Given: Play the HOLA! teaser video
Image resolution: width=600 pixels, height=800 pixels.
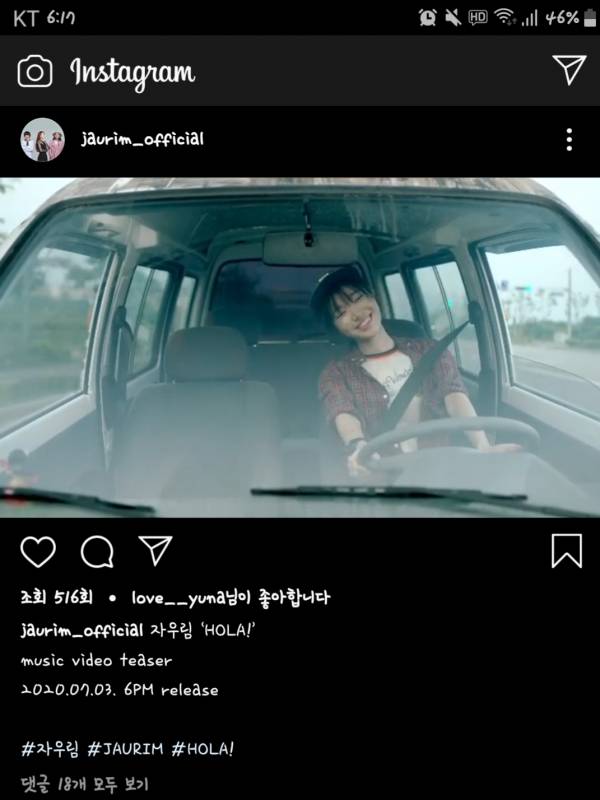Looking at the screenshot, I should click(x=300, y=347).
